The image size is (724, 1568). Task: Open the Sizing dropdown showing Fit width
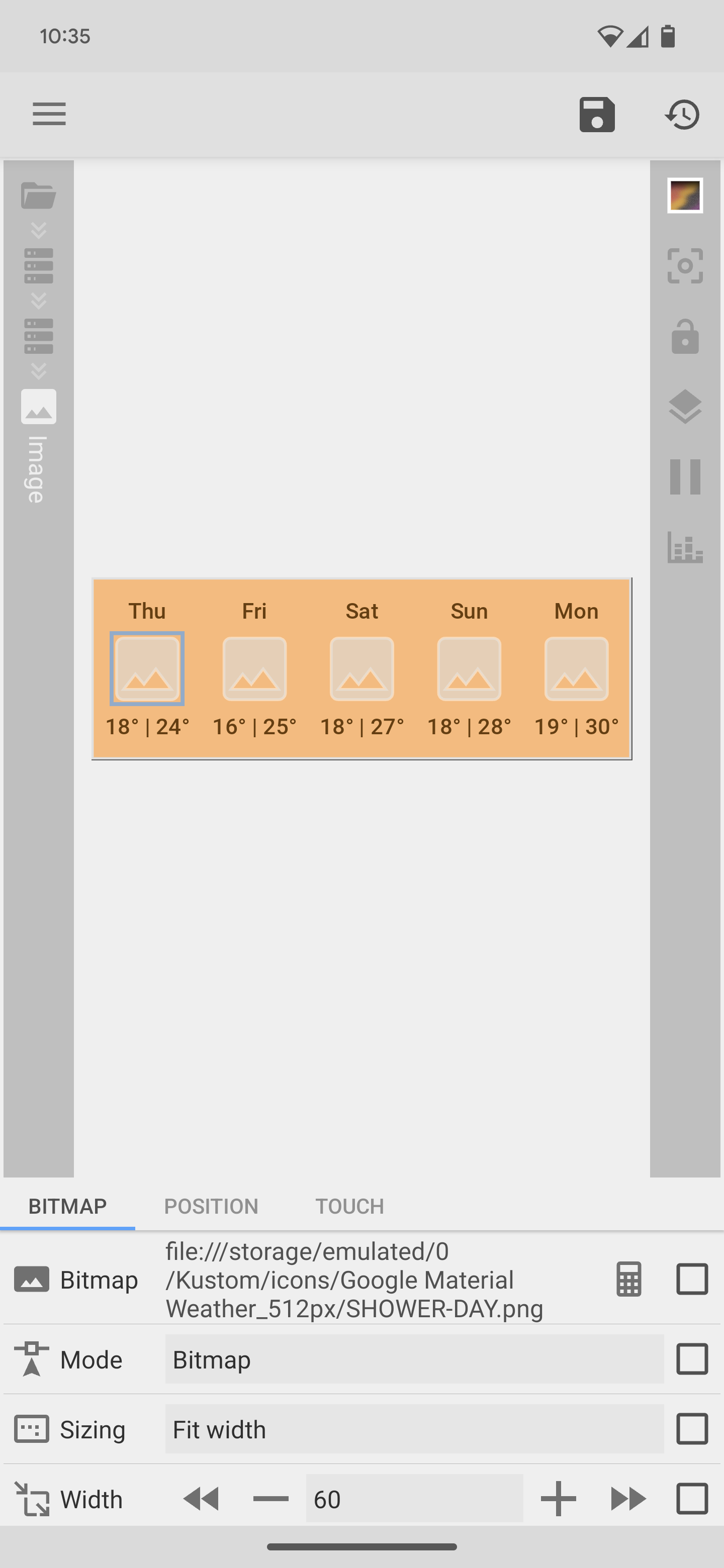pos(414,1429)
